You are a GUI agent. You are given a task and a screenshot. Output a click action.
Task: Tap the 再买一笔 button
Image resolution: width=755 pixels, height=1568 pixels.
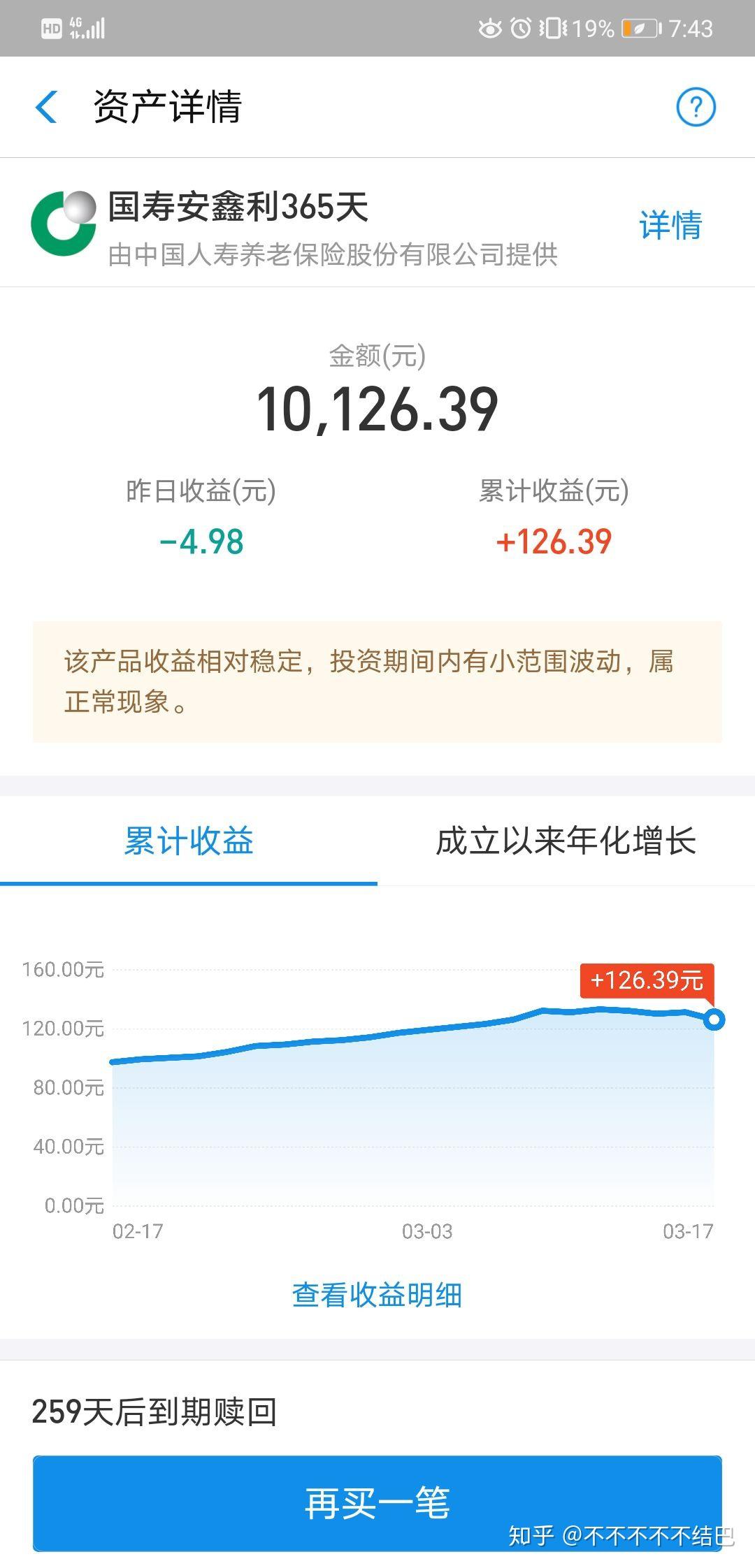[x=377, y=1503]
